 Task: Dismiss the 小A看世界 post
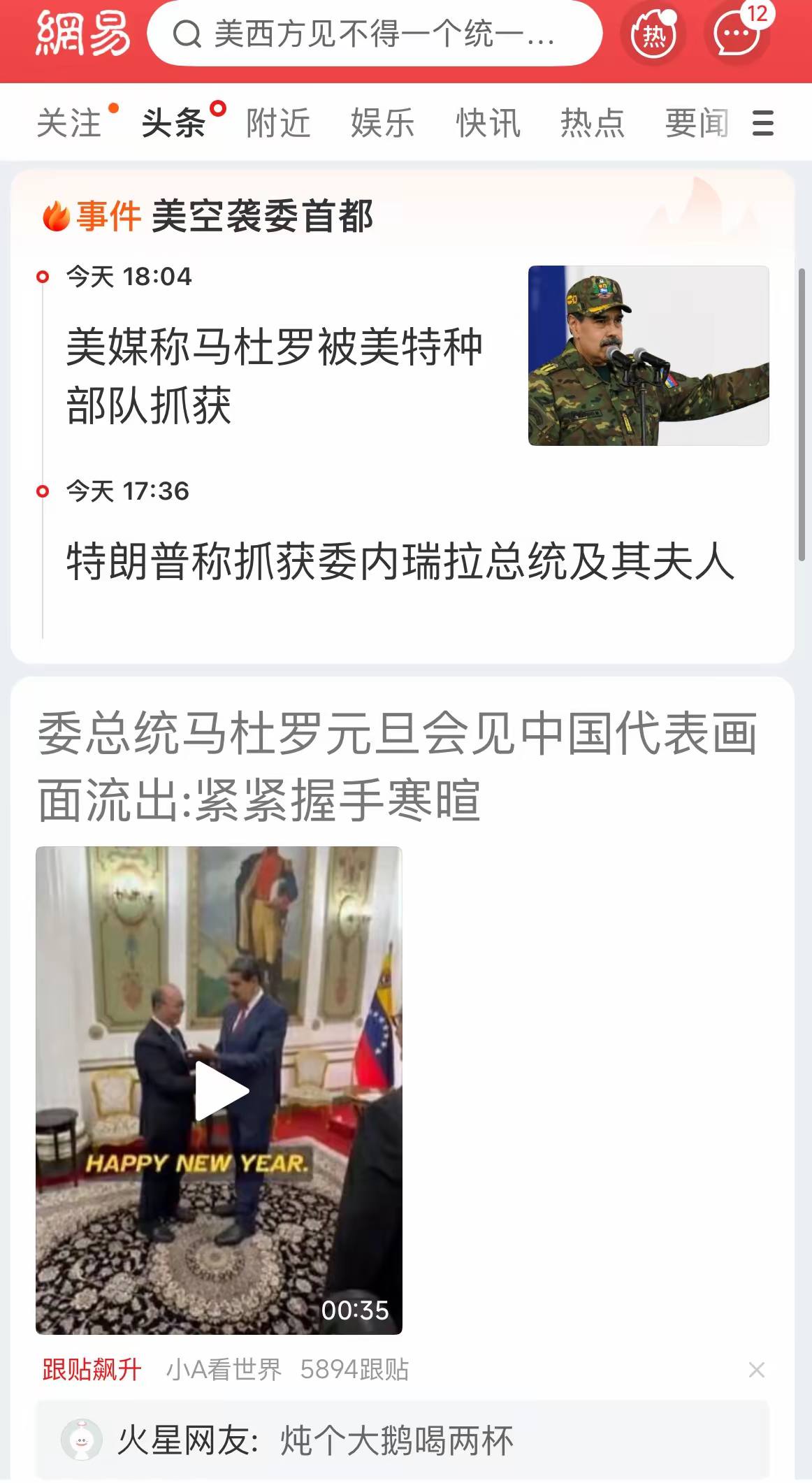756,1370
